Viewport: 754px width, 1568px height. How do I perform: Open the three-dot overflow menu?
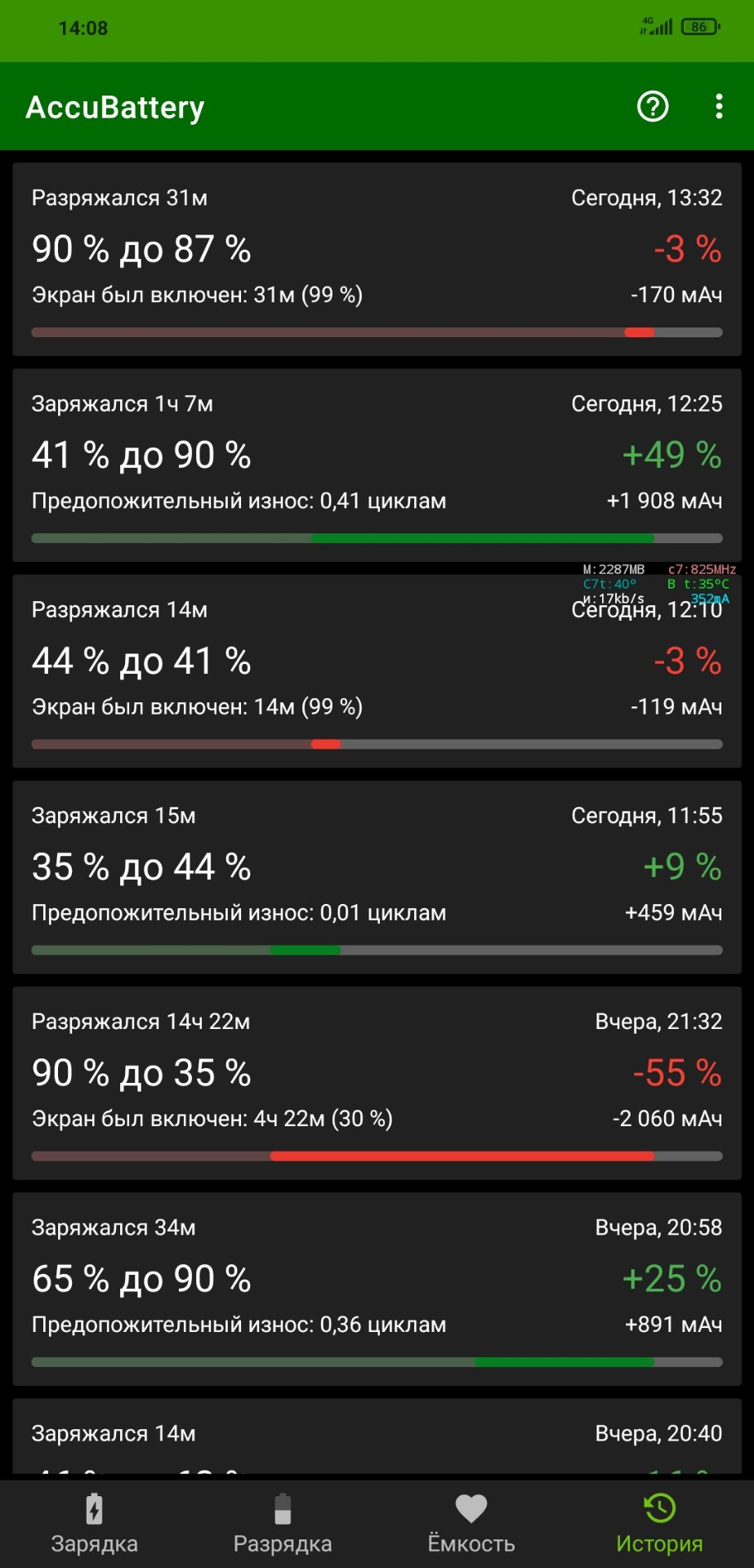(x=719, y=106)
